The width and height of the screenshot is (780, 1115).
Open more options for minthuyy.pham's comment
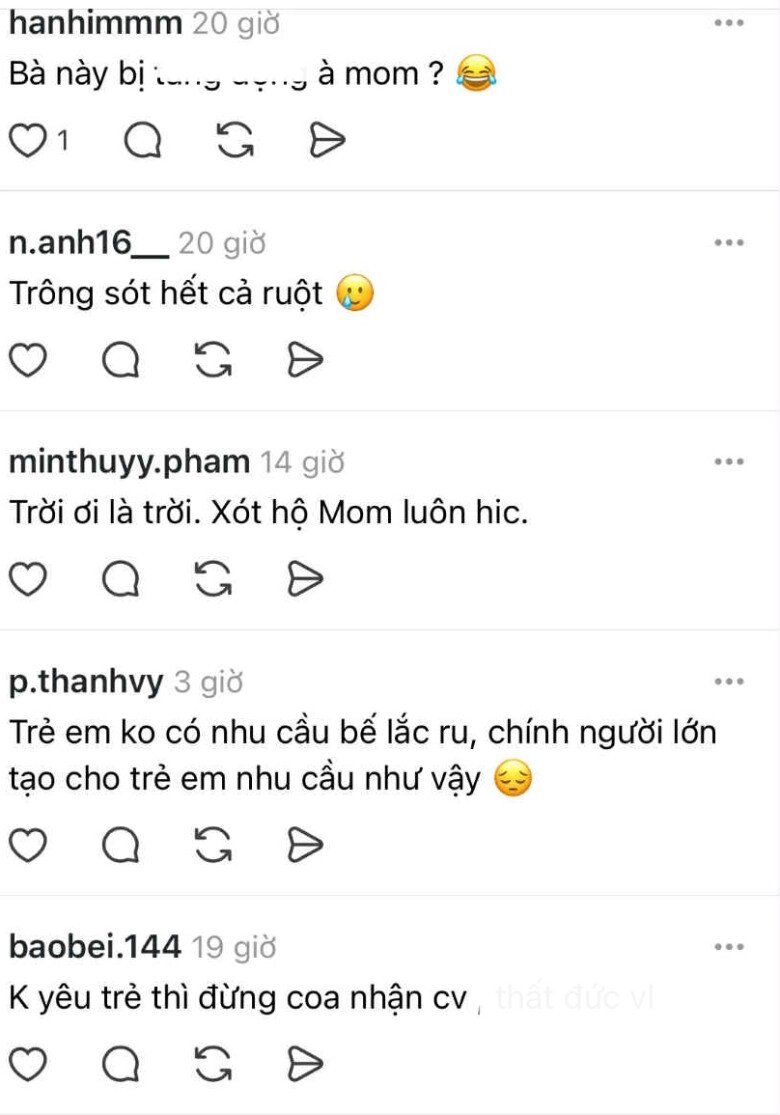point(729,462)
